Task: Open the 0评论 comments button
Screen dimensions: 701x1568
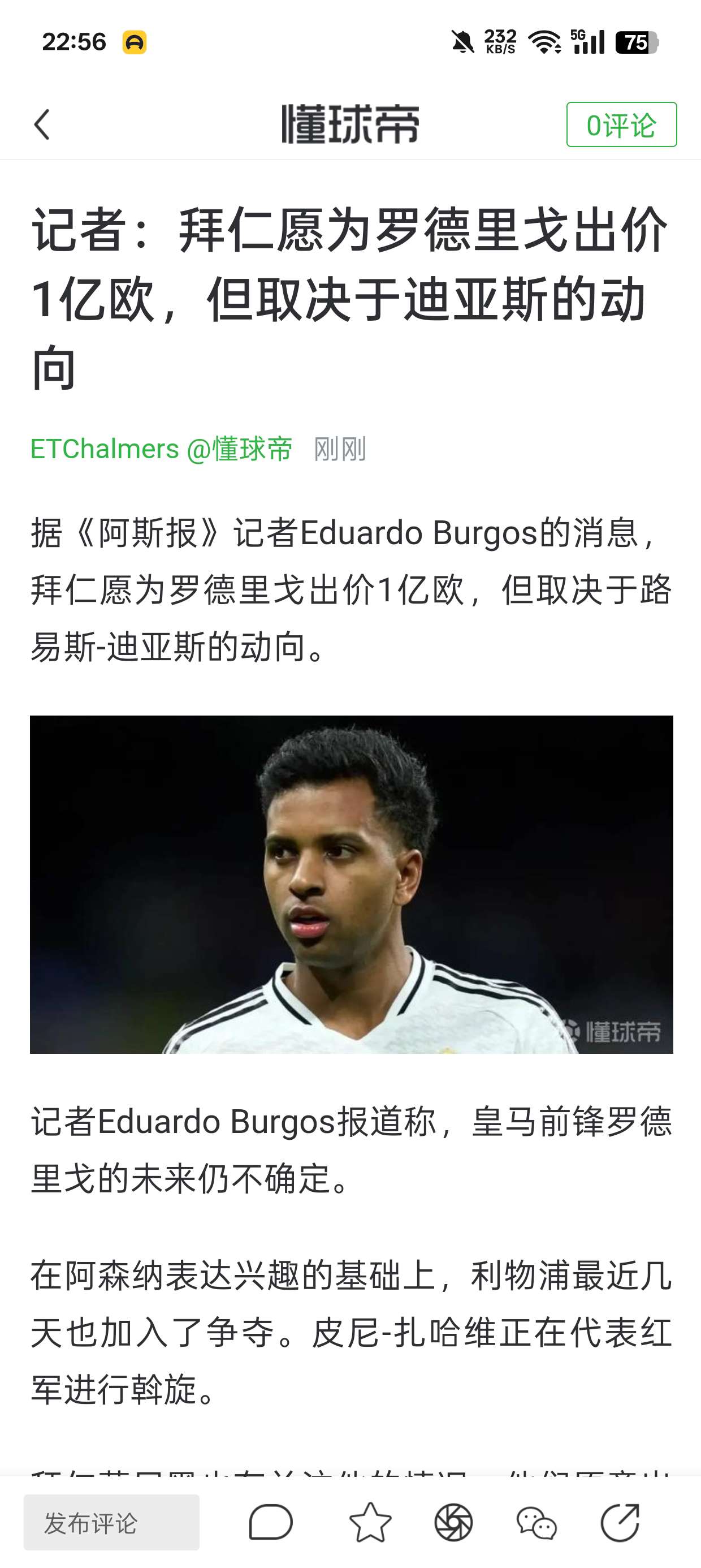Action: (x=621, y=125)
